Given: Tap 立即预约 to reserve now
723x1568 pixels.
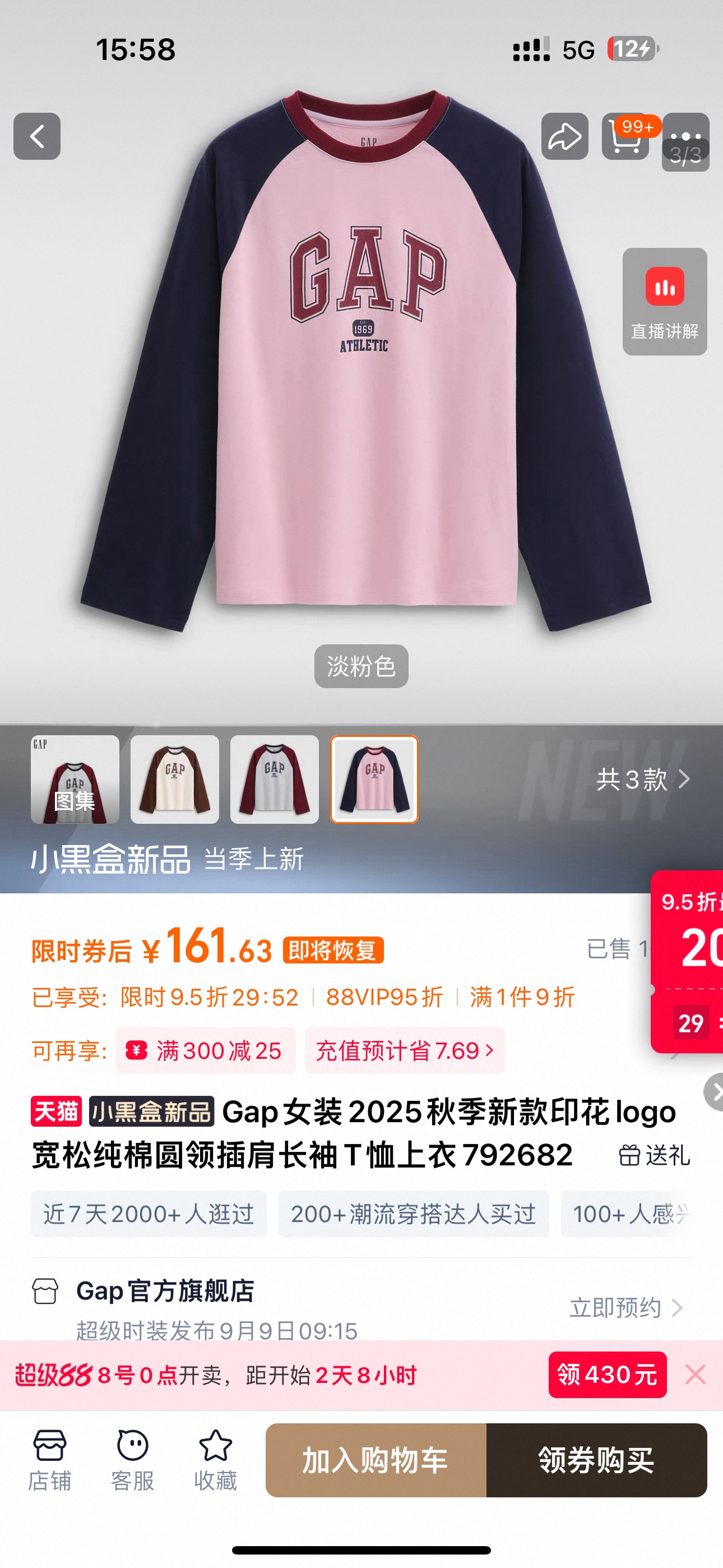Looking at the screenshot, I should pyautogui.click(x=625, y=1307).
